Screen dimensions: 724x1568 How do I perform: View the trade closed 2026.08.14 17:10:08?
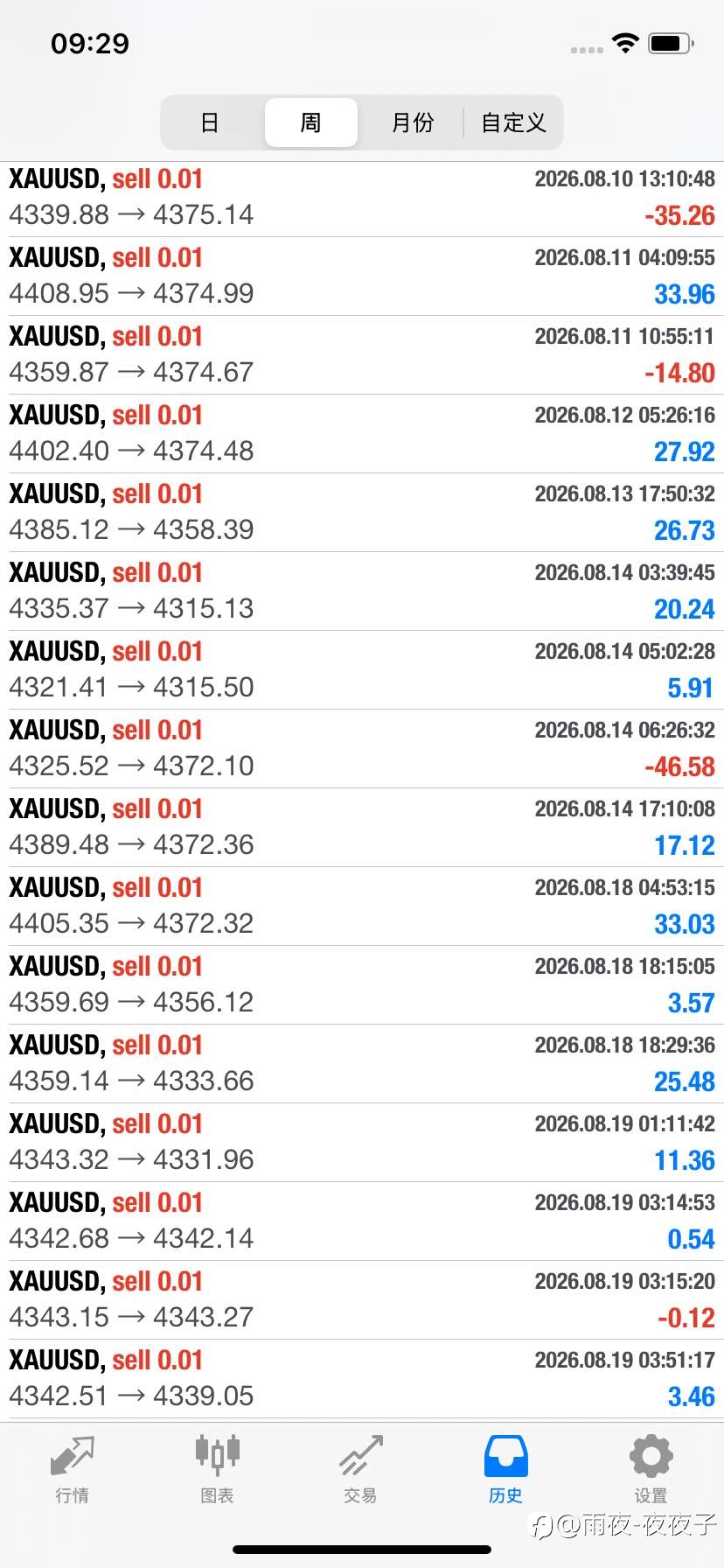pyautogui.click(x=362, y=828)
